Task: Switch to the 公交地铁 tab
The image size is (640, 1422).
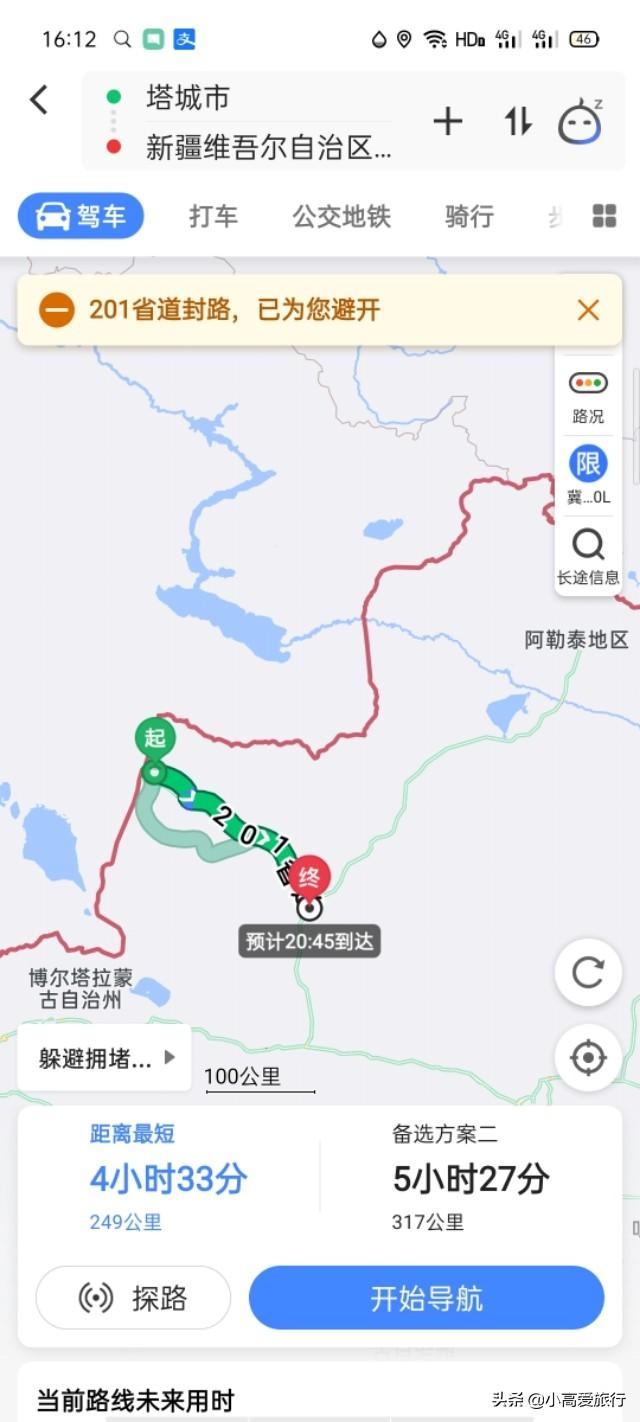Action: 341,216
